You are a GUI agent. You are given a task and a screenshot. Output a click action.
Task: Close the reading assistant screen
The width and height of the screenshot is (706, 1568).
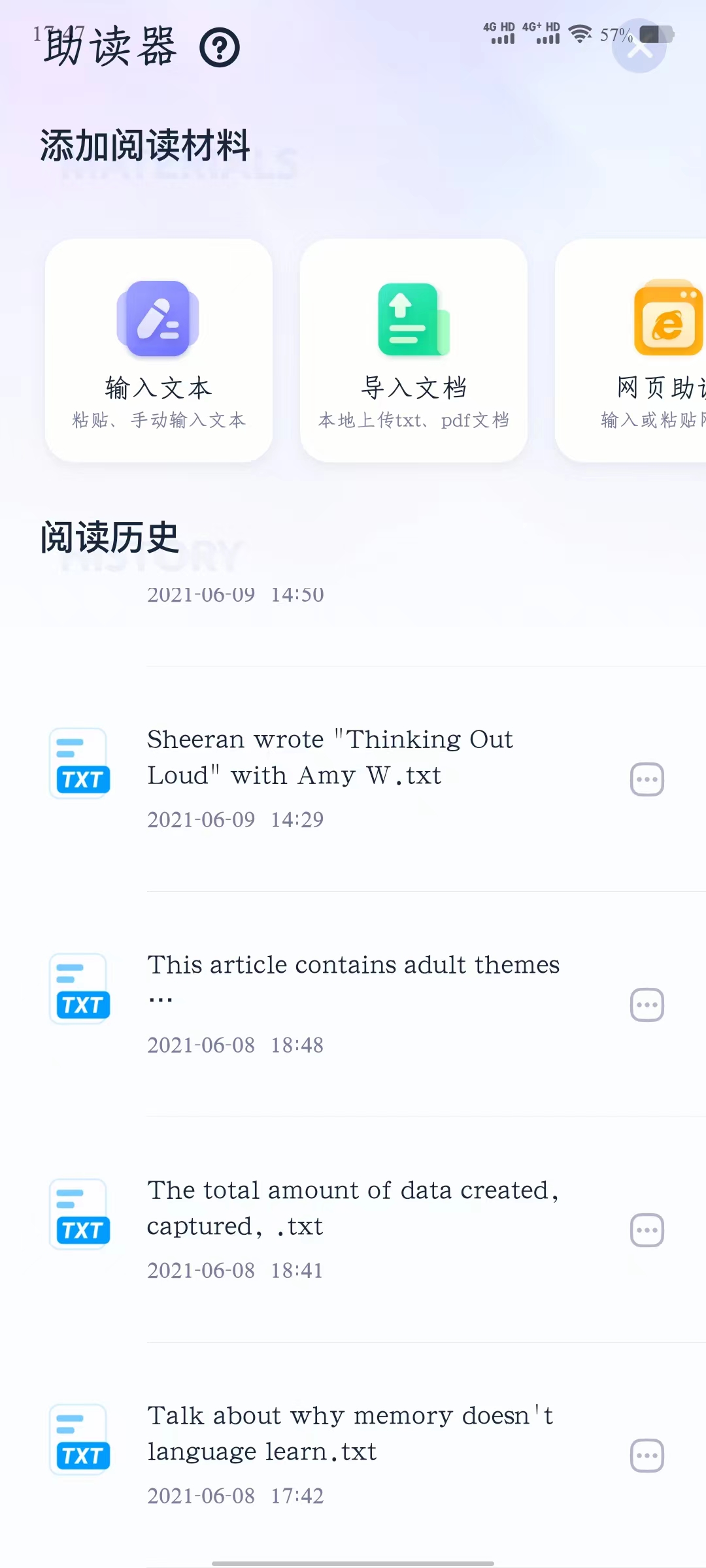[x=639, y=46]
